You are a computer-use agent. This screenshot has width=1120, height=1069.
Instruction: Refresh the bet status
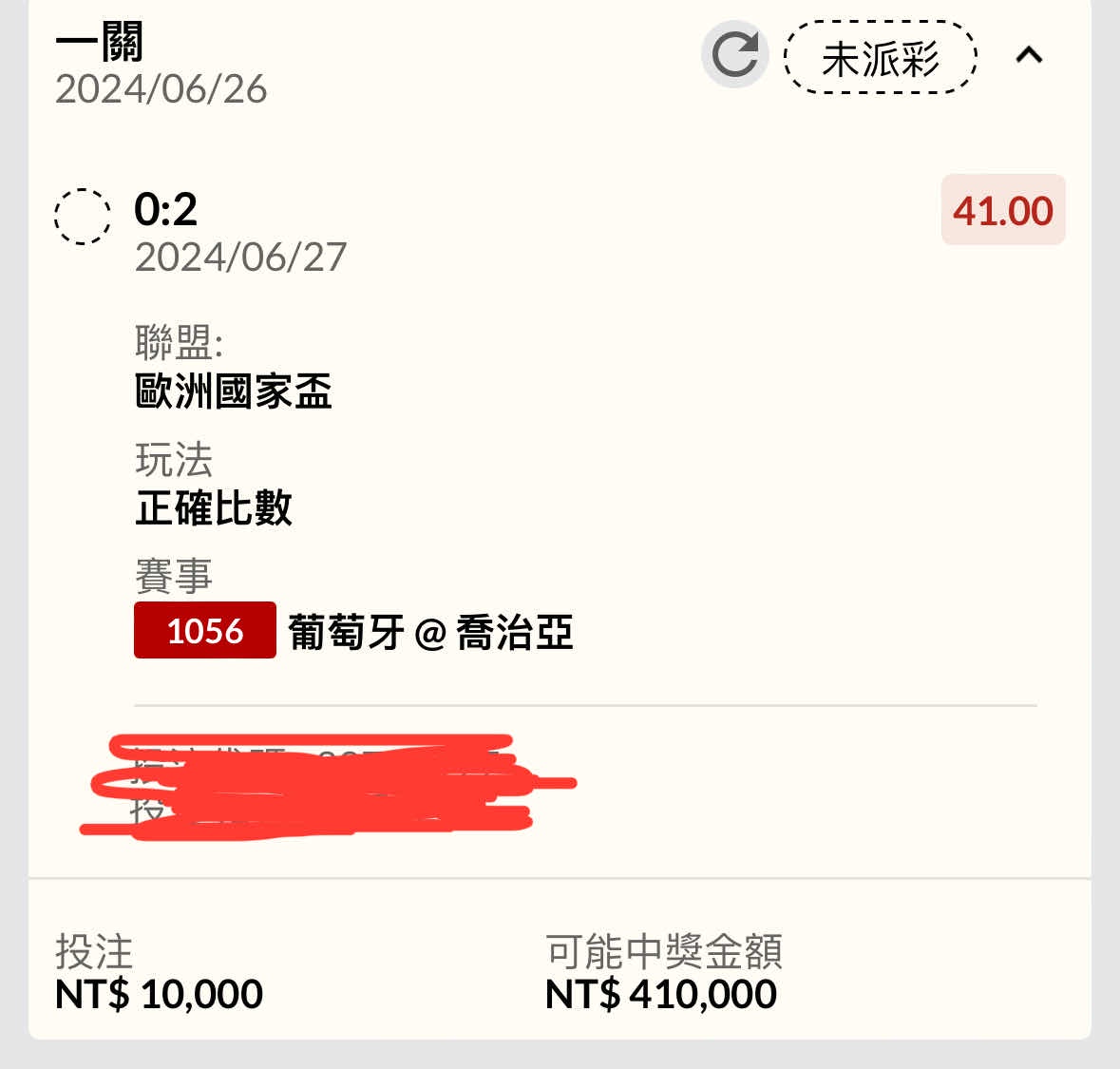coord(734,55)
